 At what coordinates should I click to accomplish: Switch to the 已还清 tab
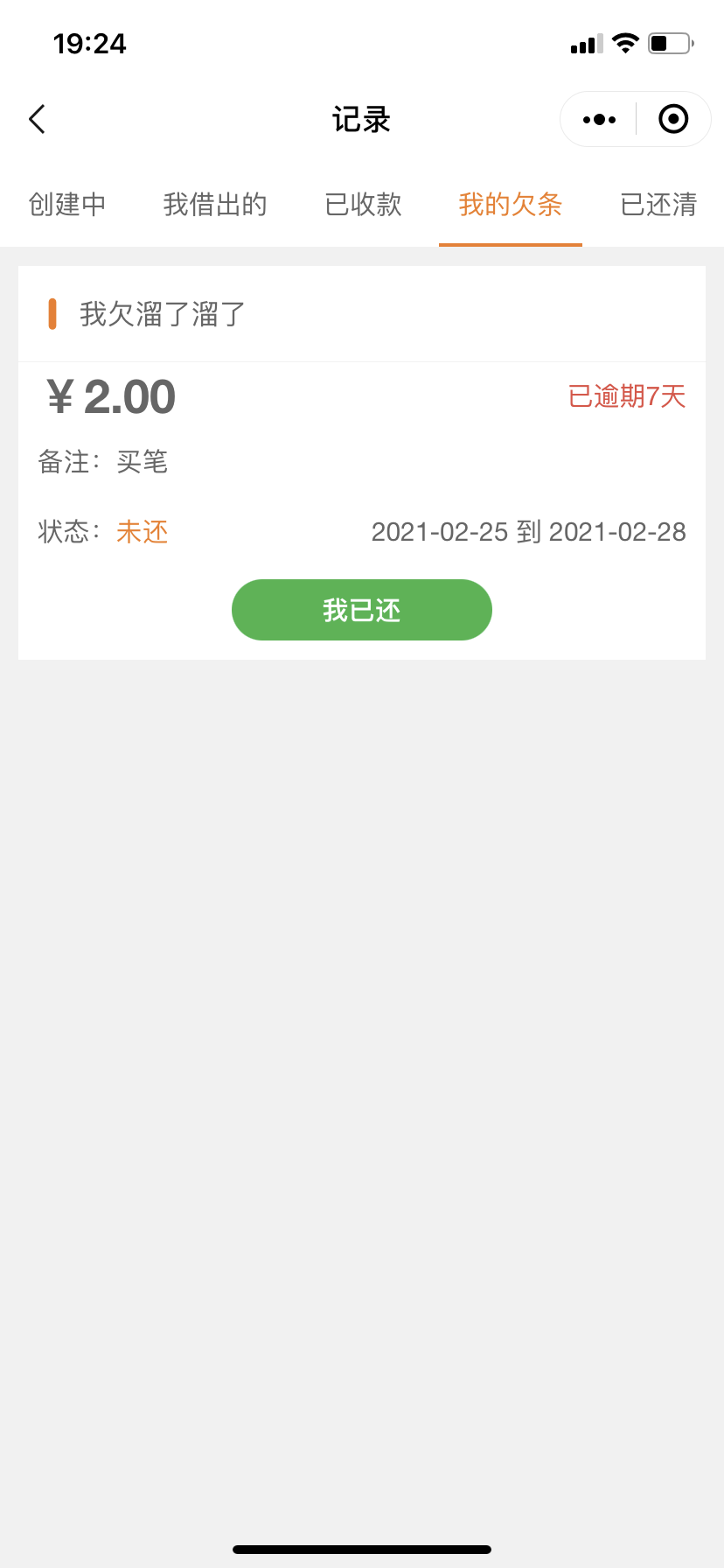coord(658,205)
